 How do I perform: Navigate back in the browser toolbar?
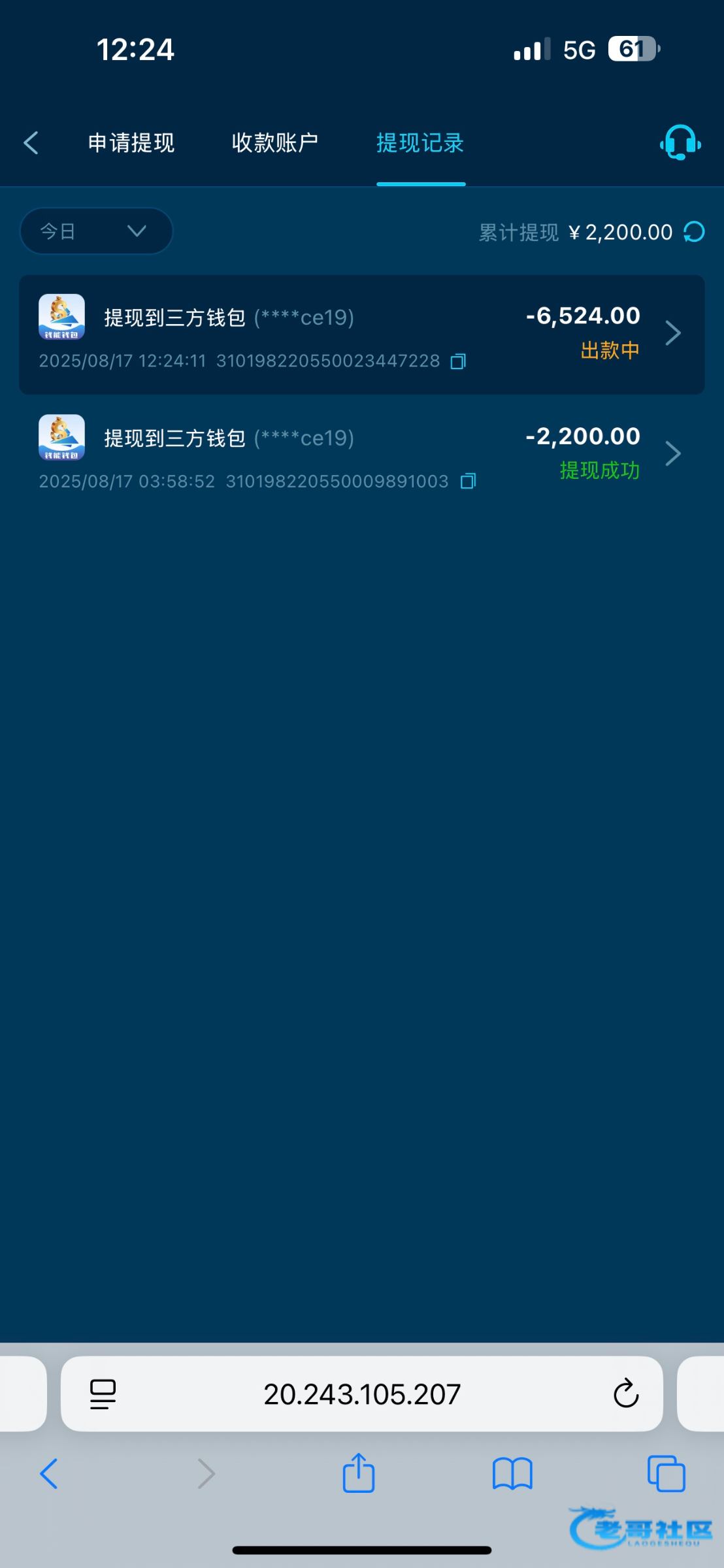(x=49, y=1474)
